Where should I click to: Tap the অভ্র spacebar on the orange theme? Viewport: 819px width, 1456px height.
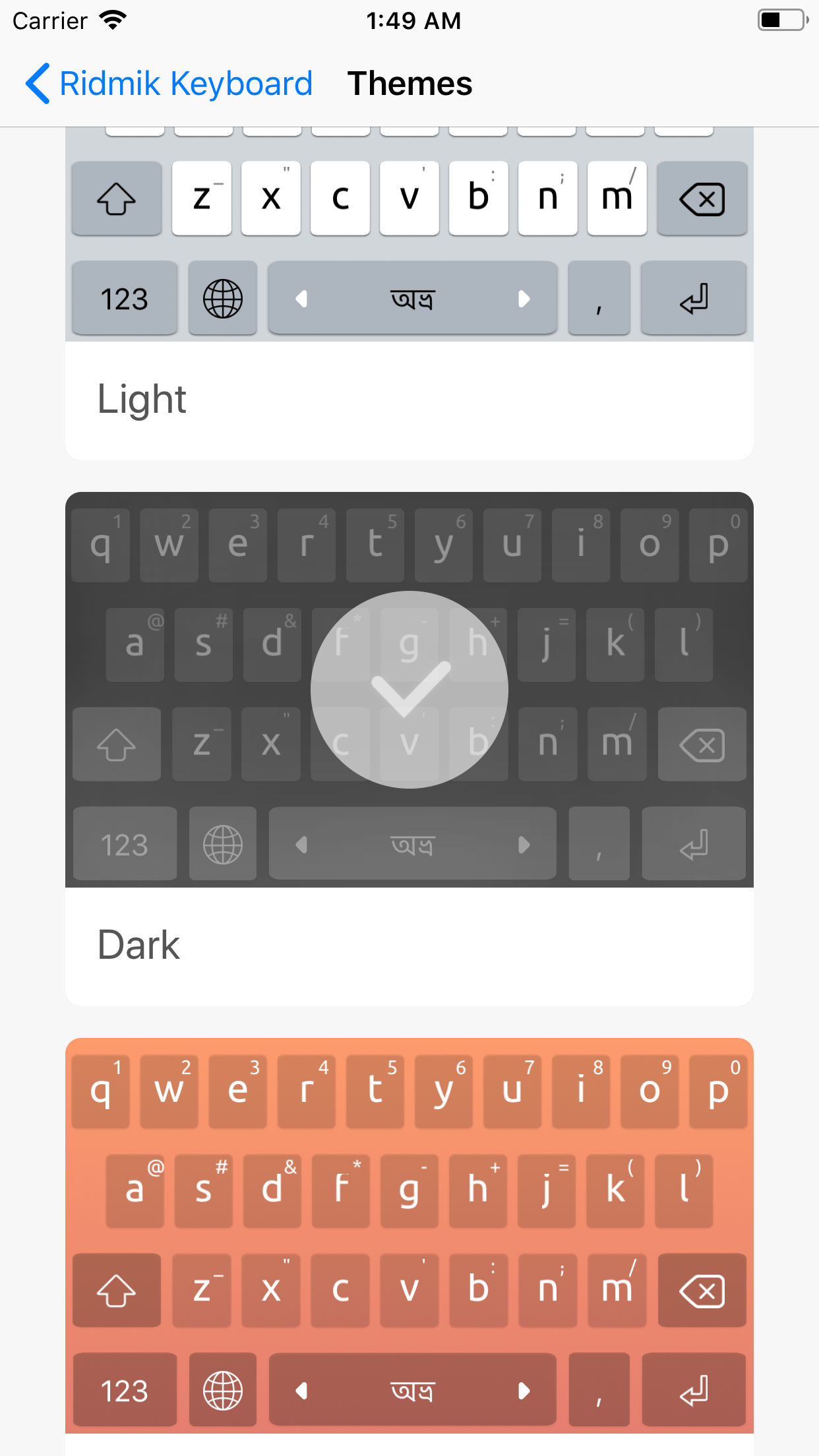[x=412, y=1390]
